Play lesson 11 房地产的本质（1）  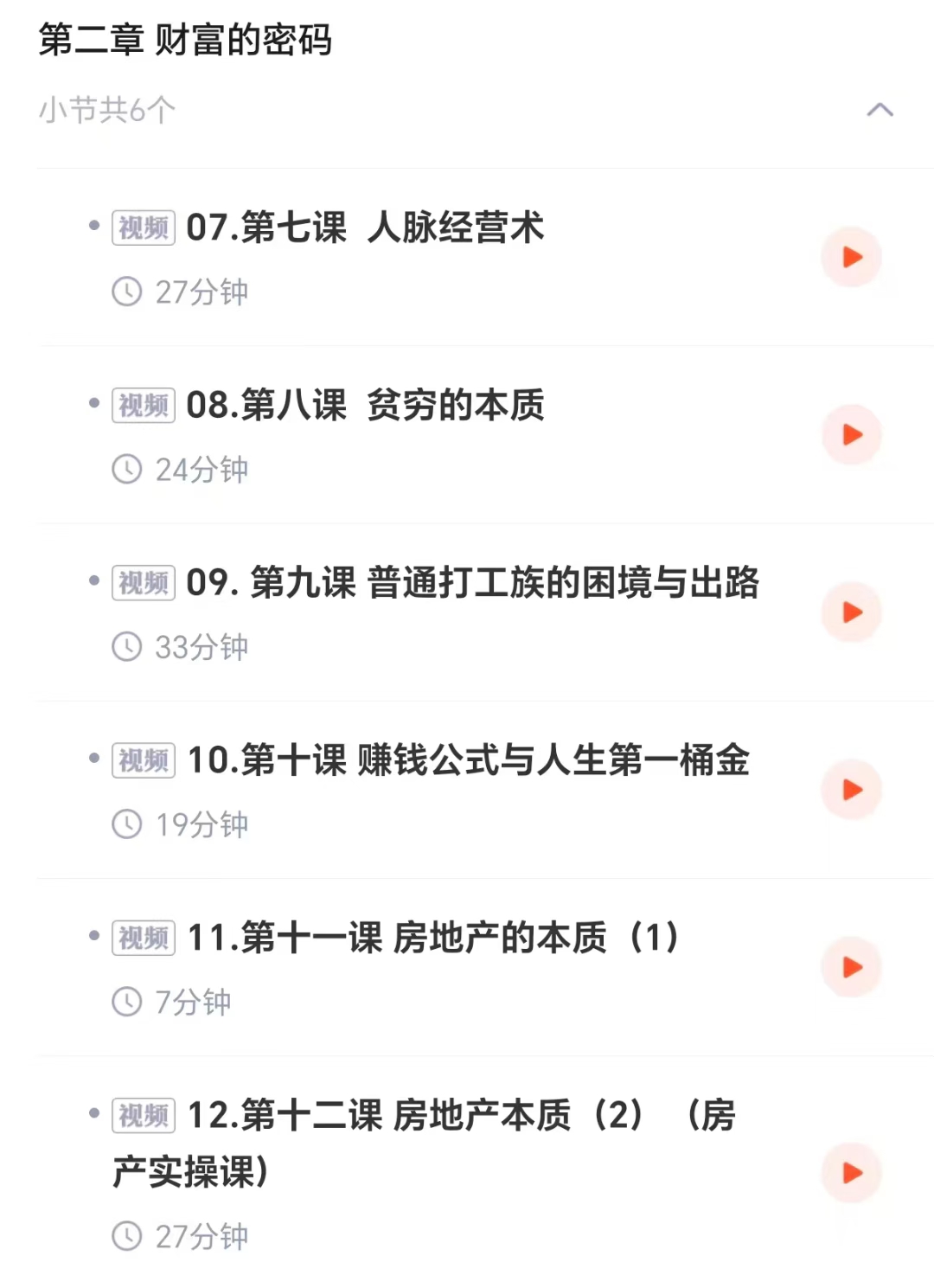point(852,967)
